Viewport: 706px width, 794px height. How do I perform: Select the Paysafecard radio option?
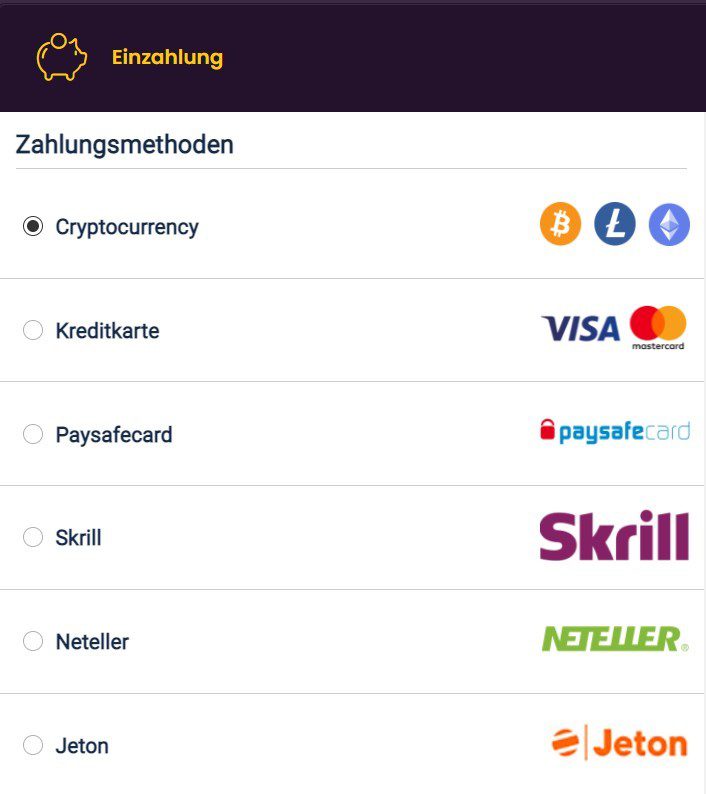pos(33,434)
